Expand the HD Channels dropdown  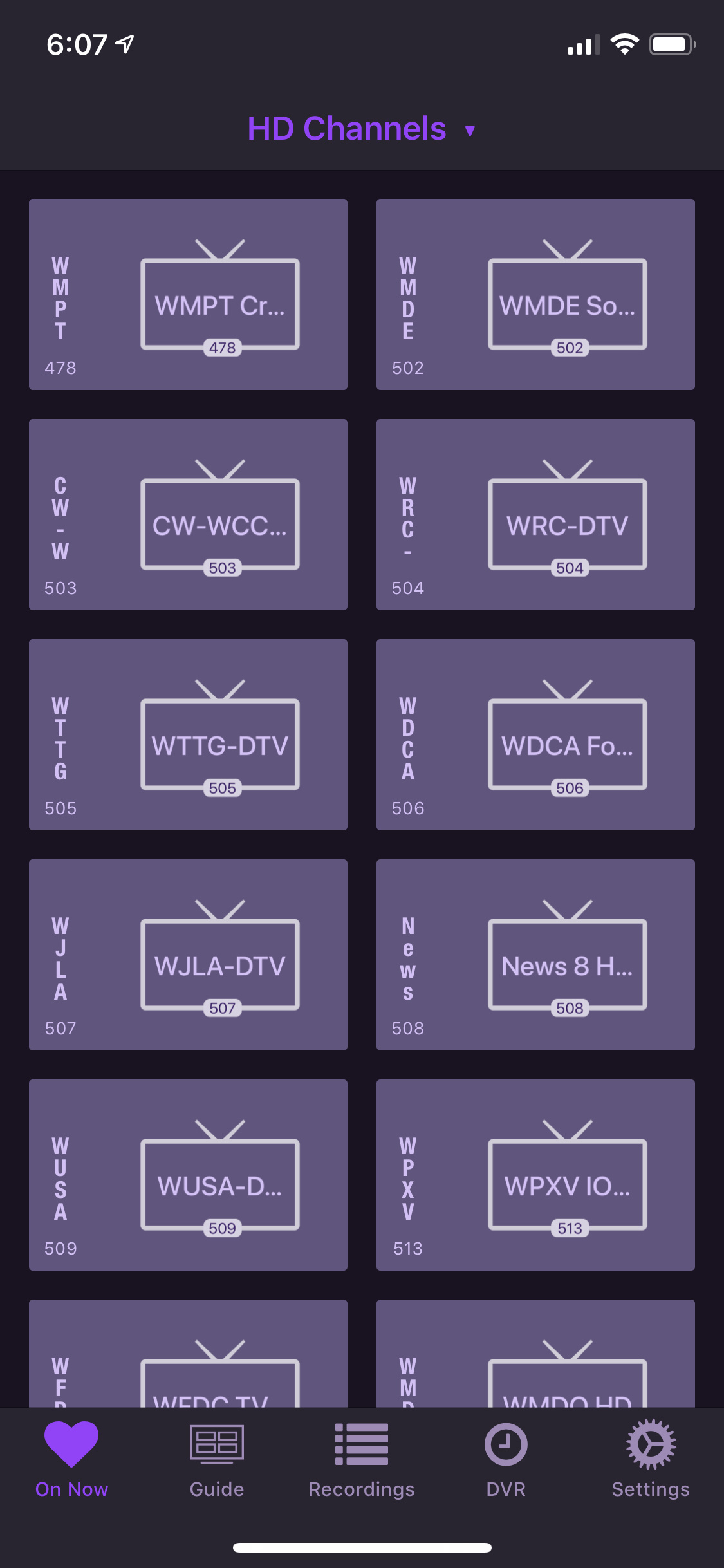(x=362, y=129)
